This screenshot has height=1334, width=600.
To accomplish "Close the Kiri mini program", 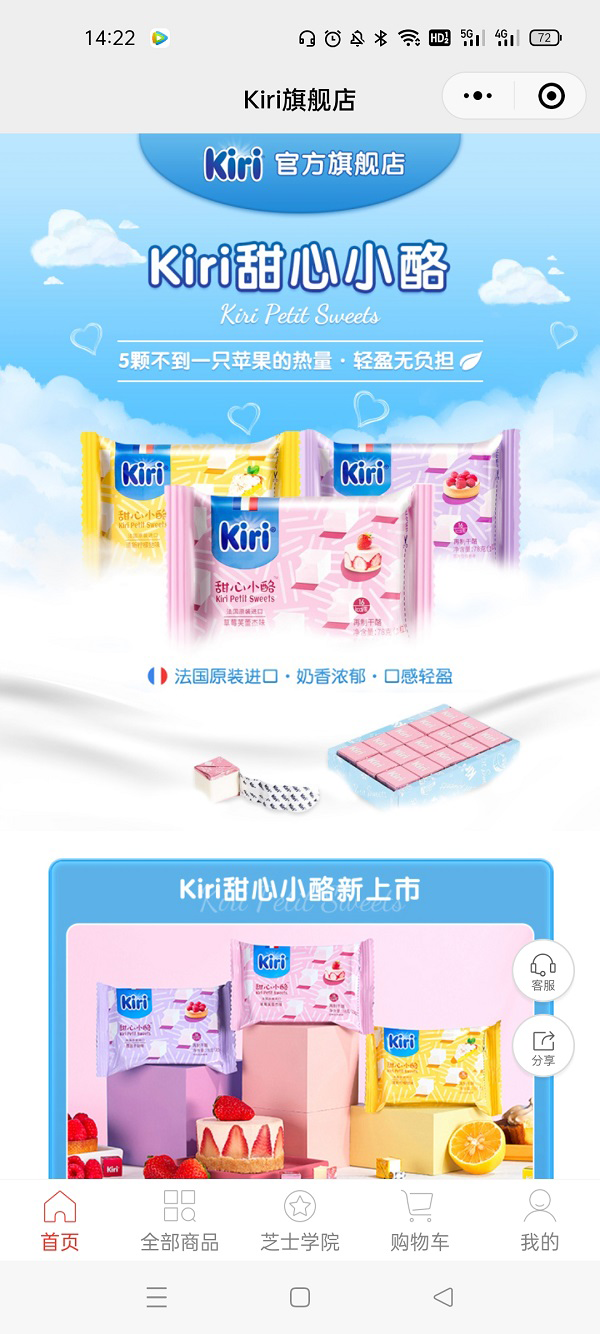I will (551, 96).
